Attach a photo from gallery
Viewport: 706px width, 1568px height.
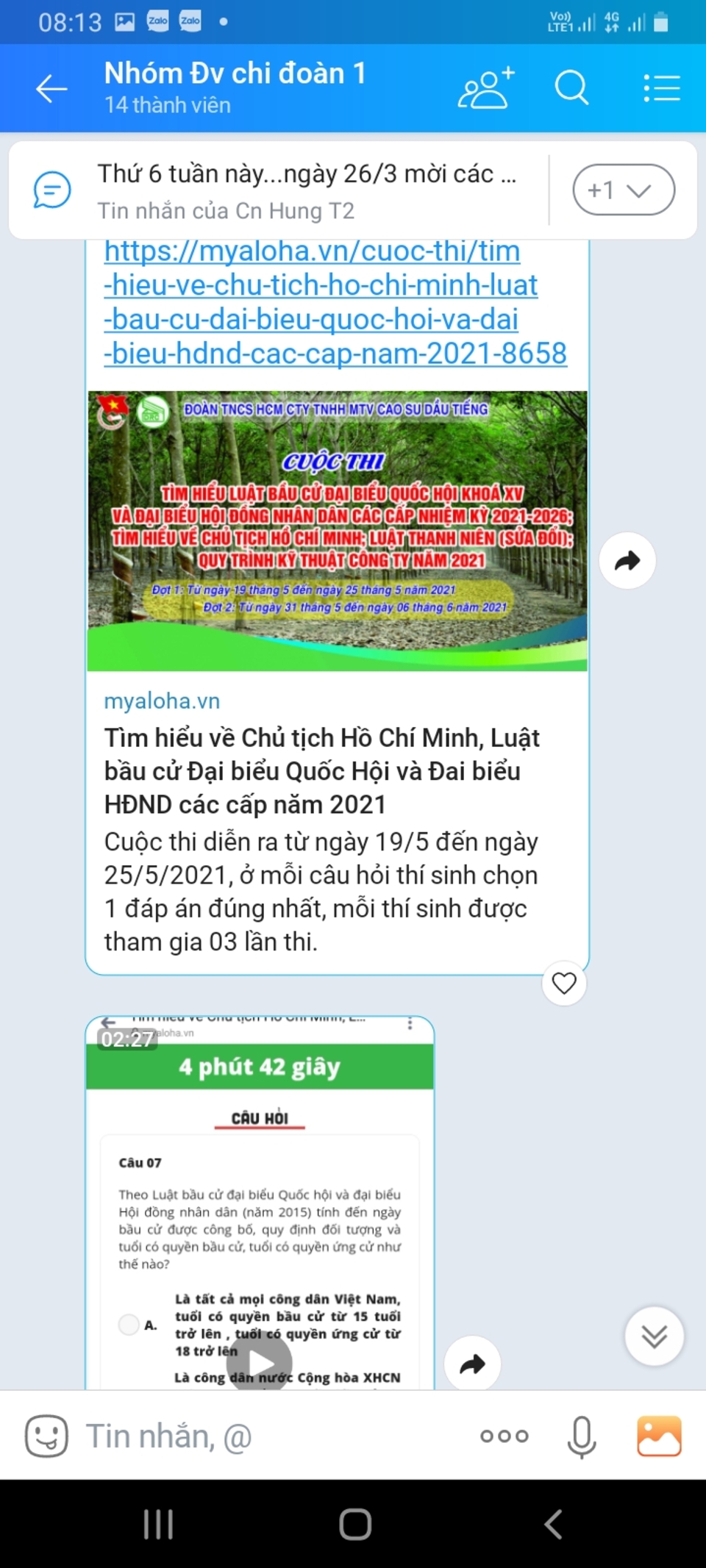659,1436
